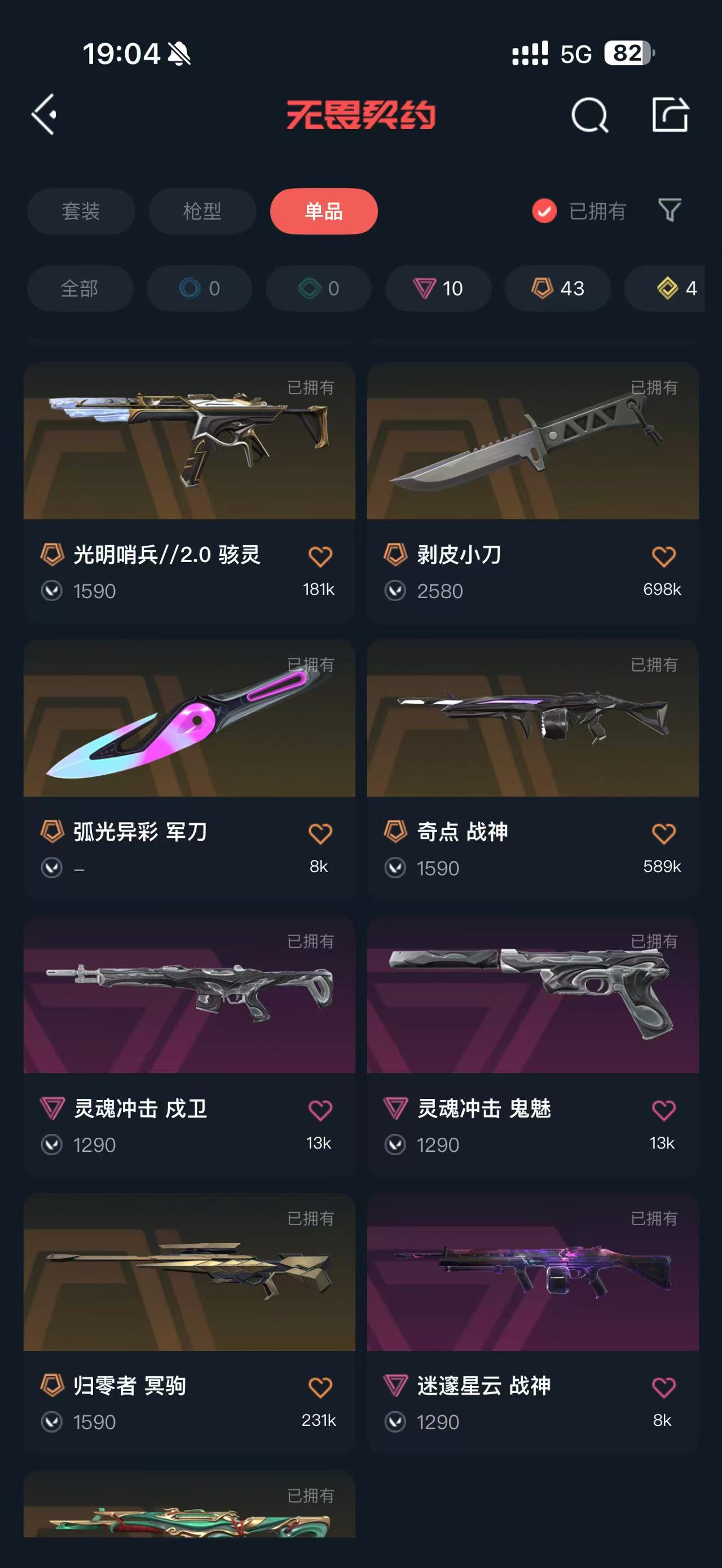
Task: Share this page via the share icon
Action: [x=670, y=114]
